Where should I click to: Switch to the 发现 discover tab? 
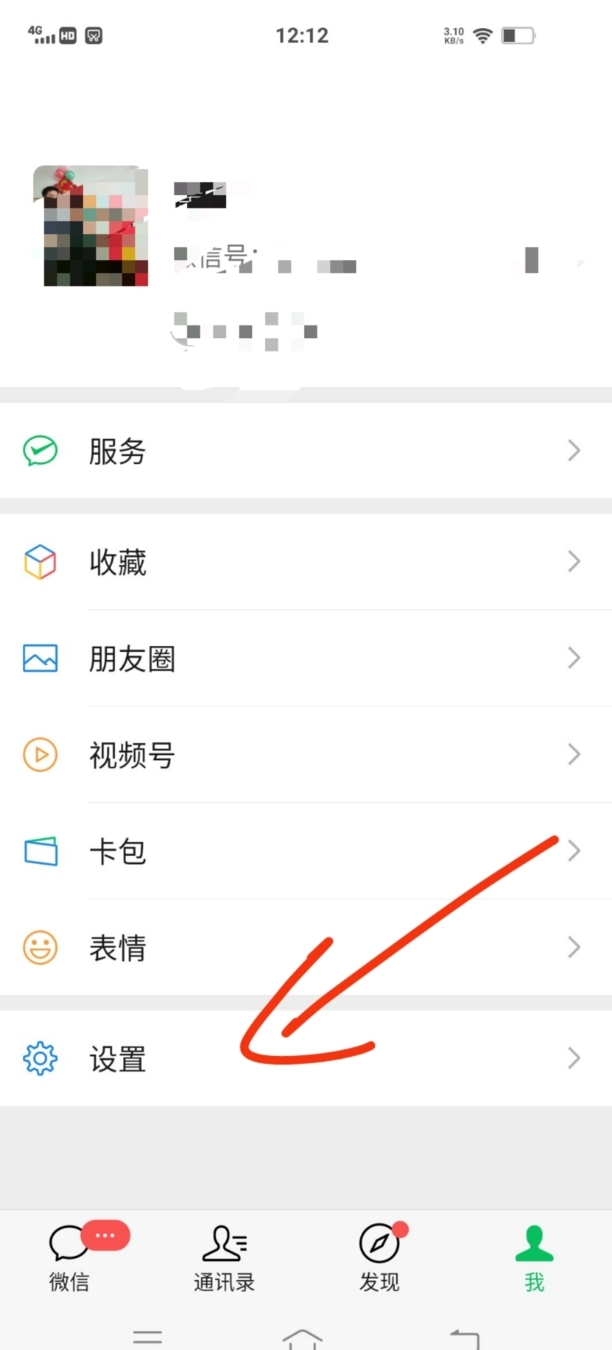(x=379, y=1257)
